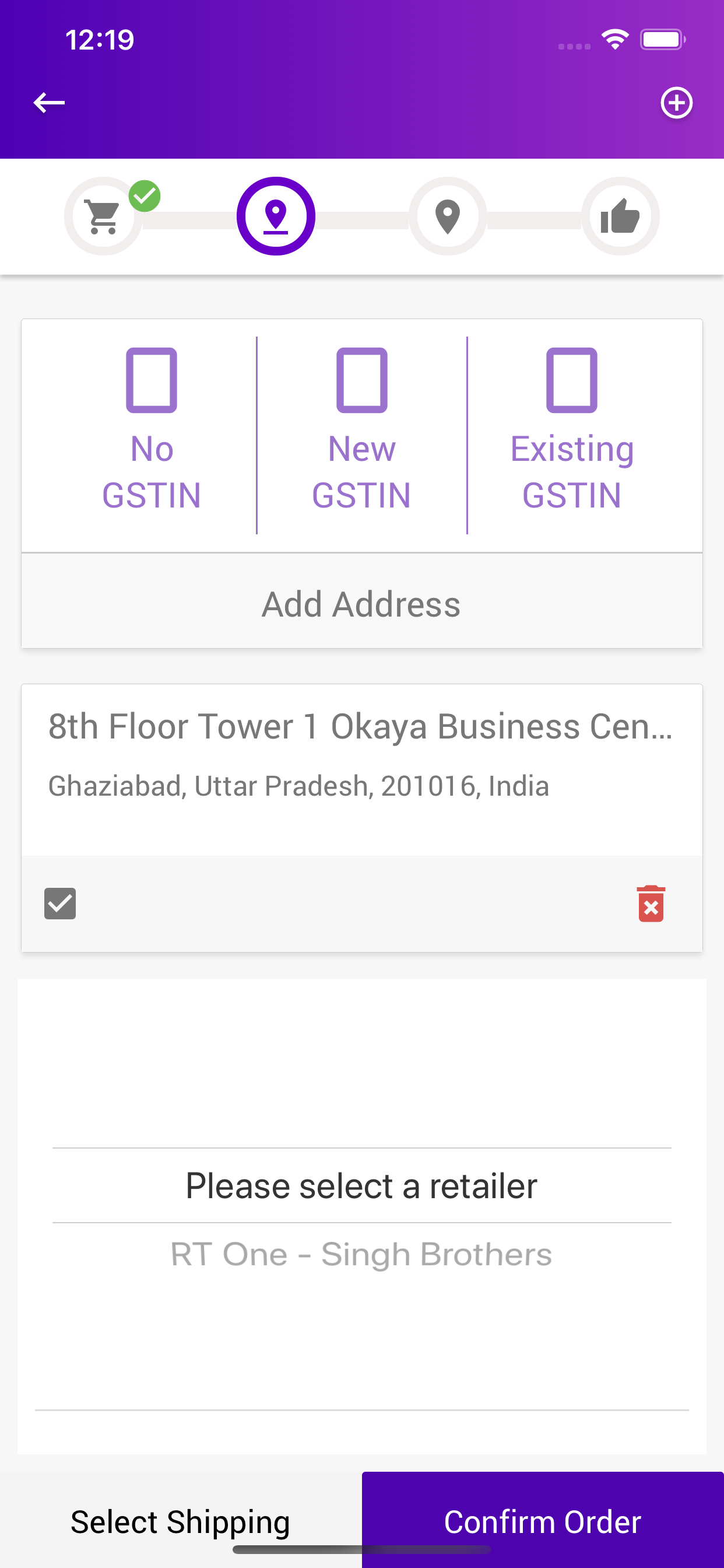Open the Okaya Business Centre address card
This screenshot has height=1568, width=724.
pos(362,755)
